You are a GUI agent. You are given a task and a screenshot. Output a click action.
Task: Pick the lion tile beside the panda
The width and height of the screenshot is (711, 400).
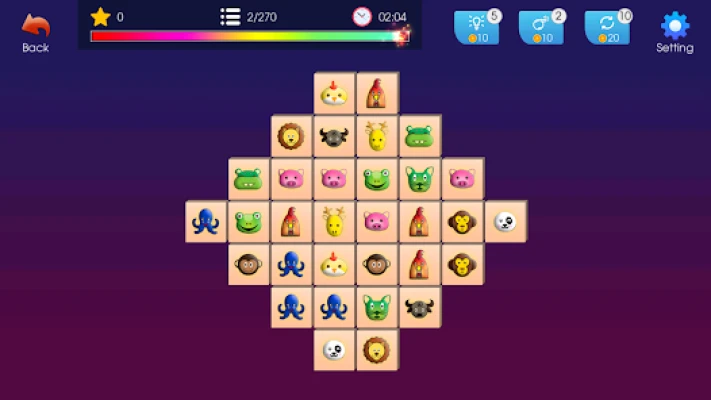377,349
